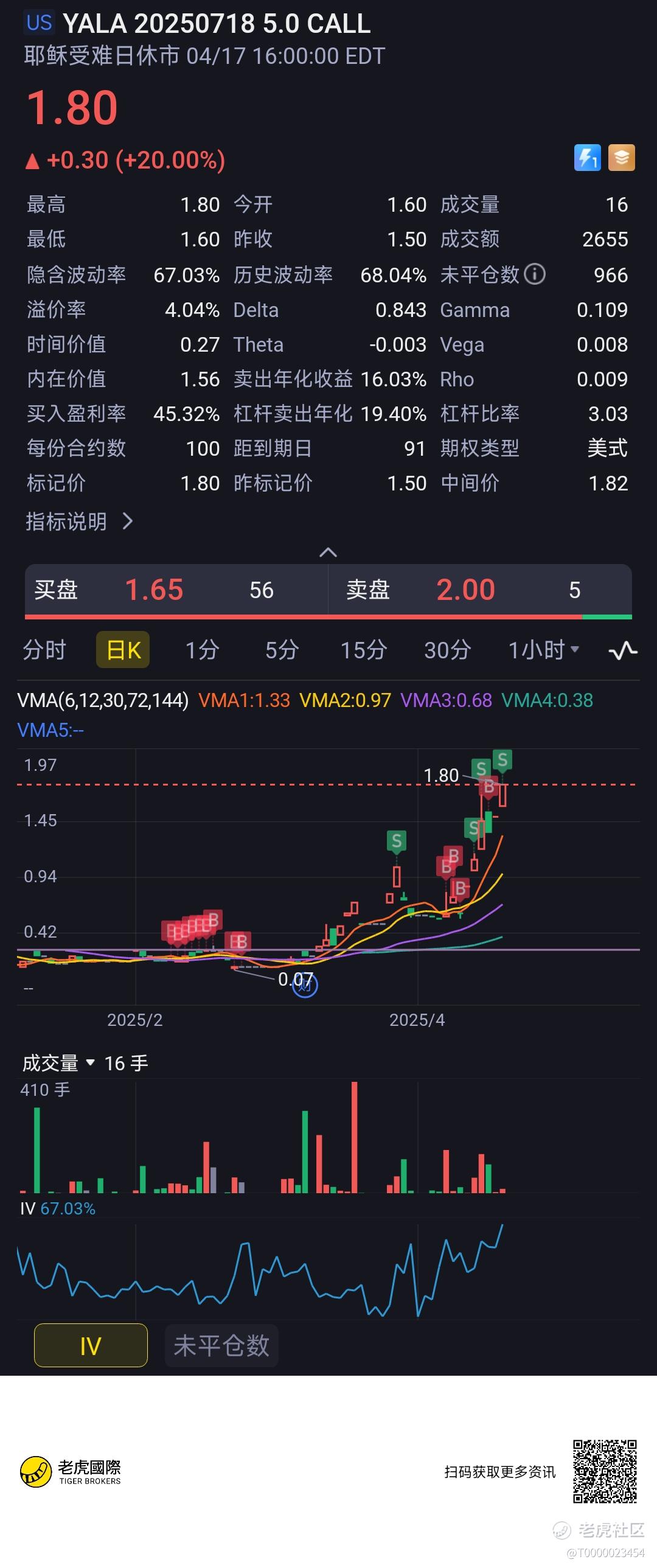Viewport: 657px width, 1568px height.
Task: Switch sub-chart to 未平仓数
Action: tap(221, 1345)
